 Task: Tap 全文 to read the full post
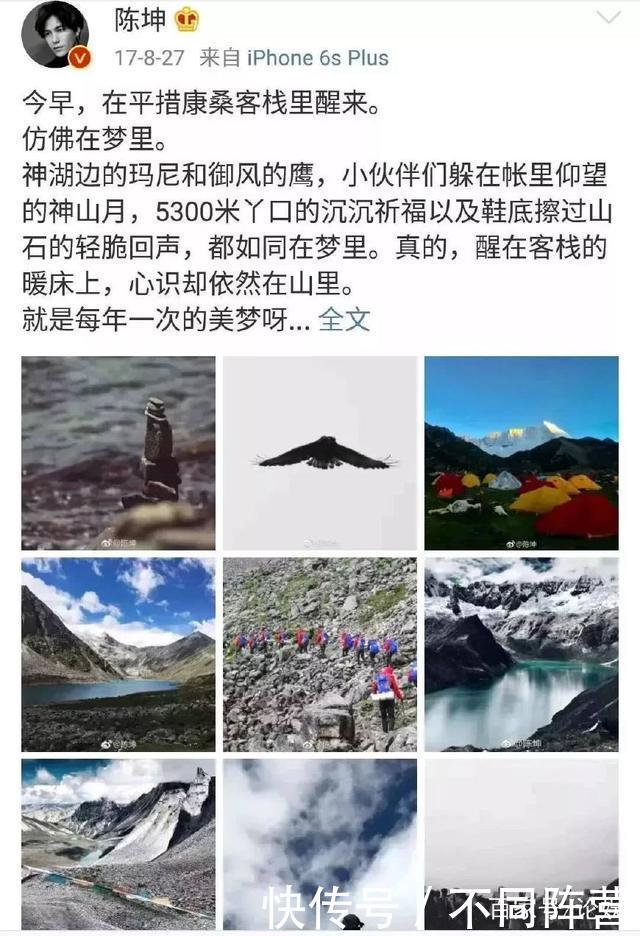344,320
